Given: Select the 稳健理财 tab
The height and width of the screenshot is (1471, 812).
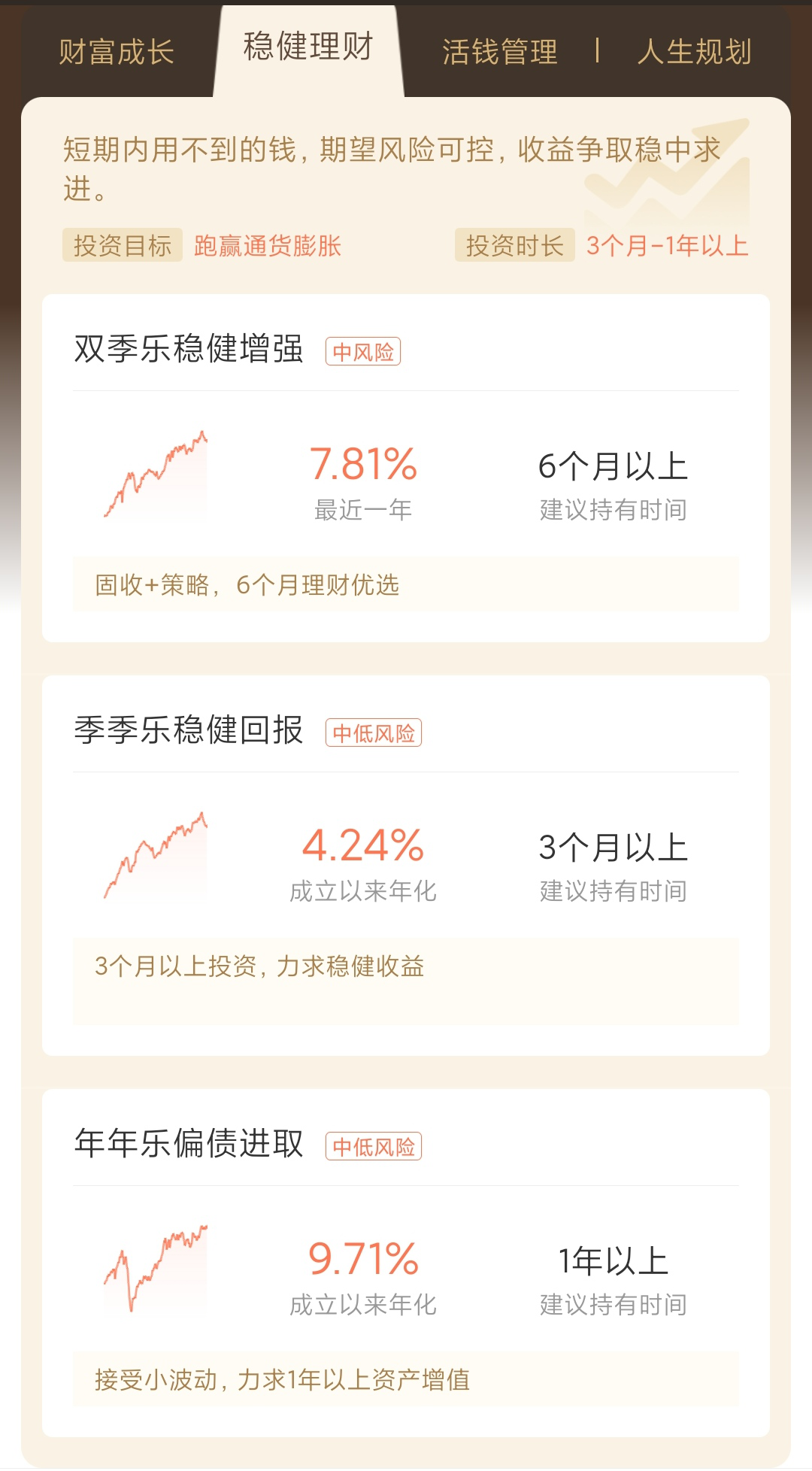Looking at the screenshot, I should (308, 47).
